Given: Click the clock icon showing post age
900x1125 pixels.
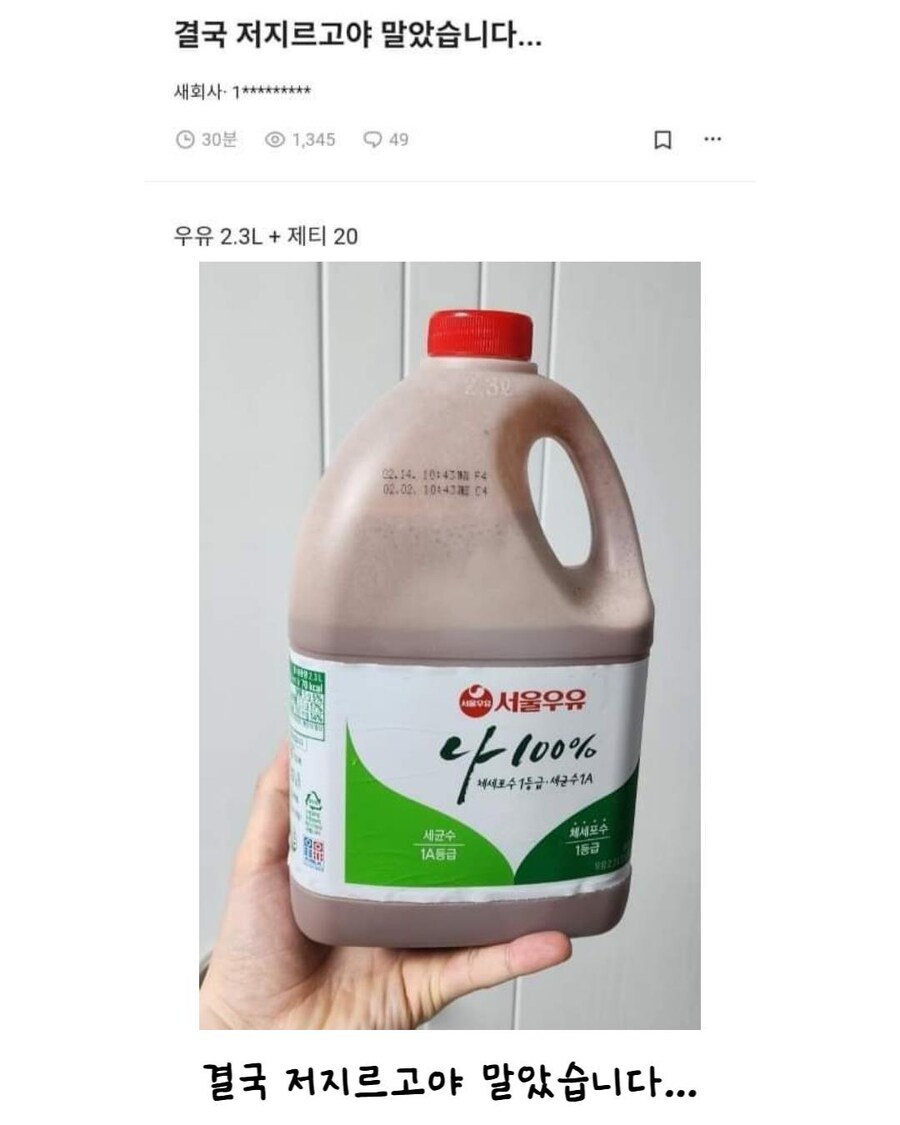Looking at the screenshot, I should point(185,141).
